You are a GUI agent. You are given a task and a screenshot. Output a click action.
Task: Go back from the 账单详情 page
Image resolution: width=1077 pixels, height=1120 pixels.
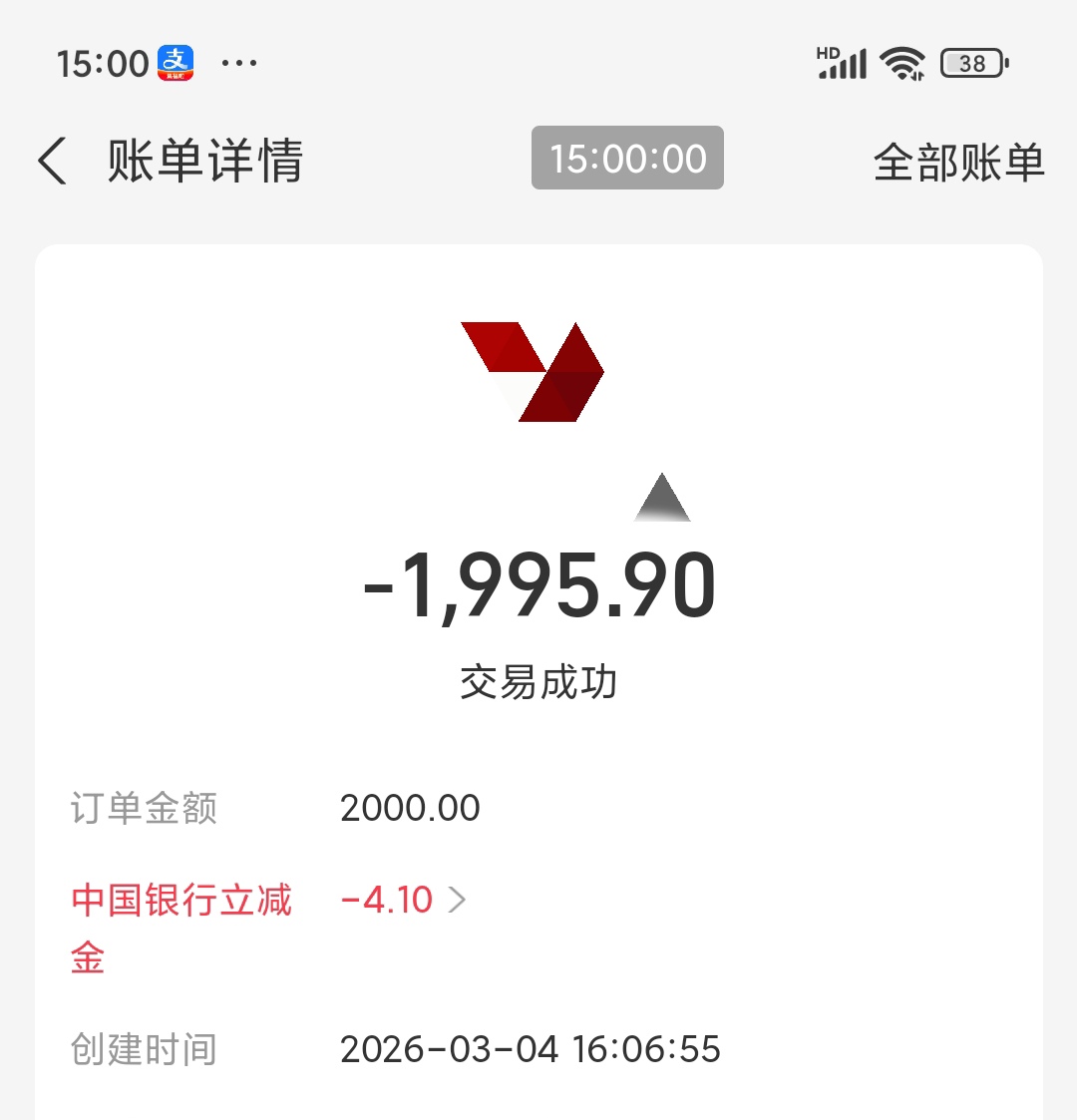(53, 161)
